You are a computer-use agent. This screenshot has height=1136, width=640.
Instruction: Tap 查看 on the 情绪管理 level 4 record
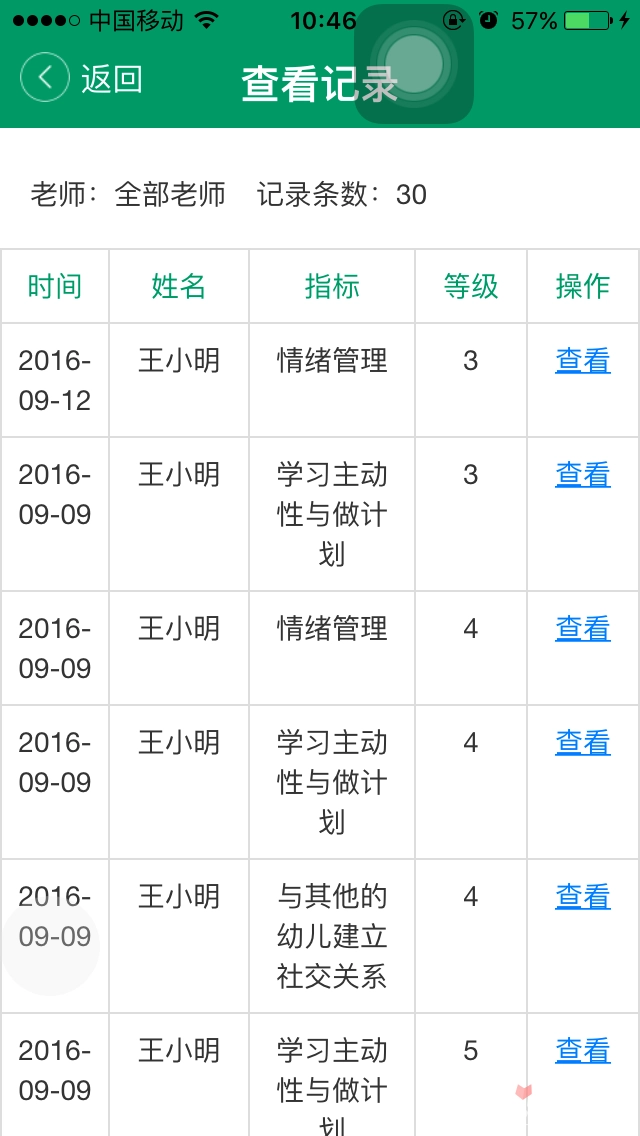coord(582,628)
